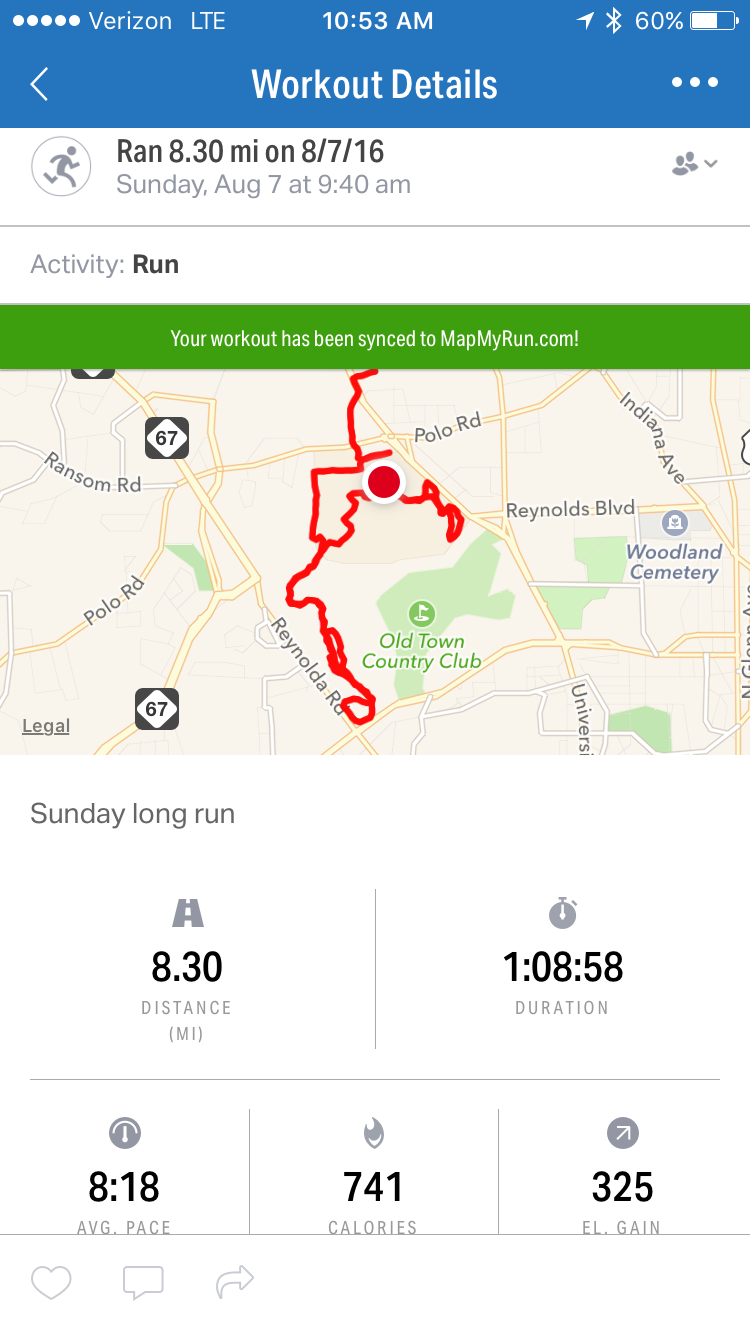Expand the privacy sharing dropdown
Screen dimensions: 750x1334
[695, 164]
